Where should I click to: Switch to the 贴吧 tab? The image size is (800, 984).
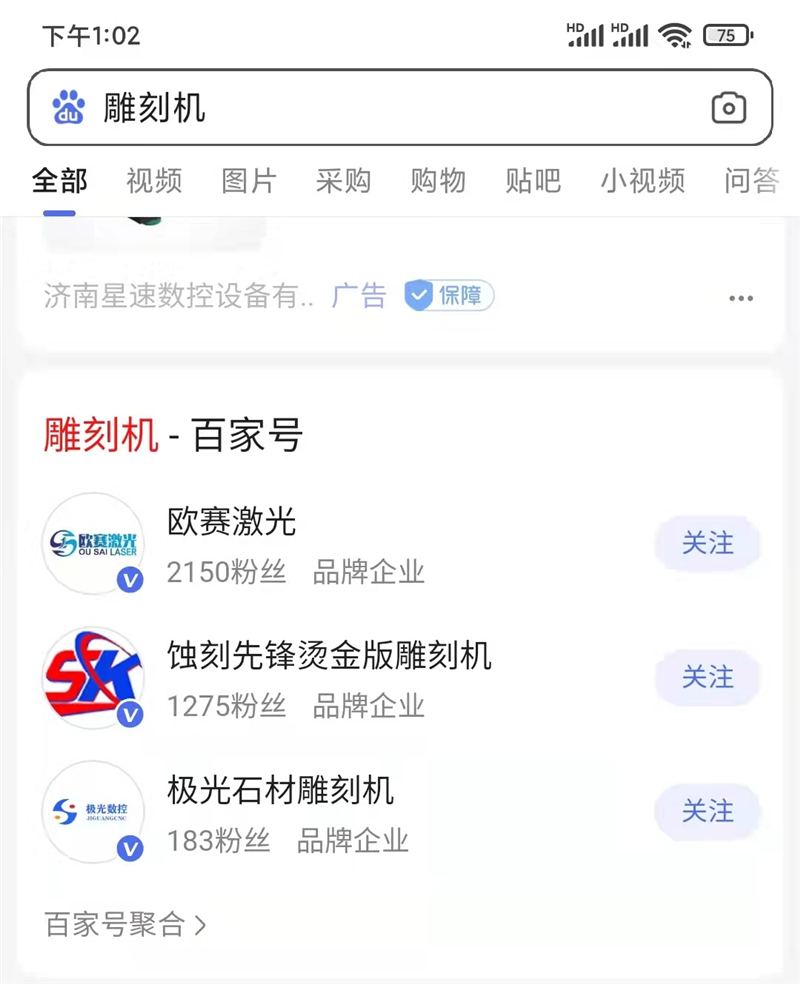(x=533, y=181)
